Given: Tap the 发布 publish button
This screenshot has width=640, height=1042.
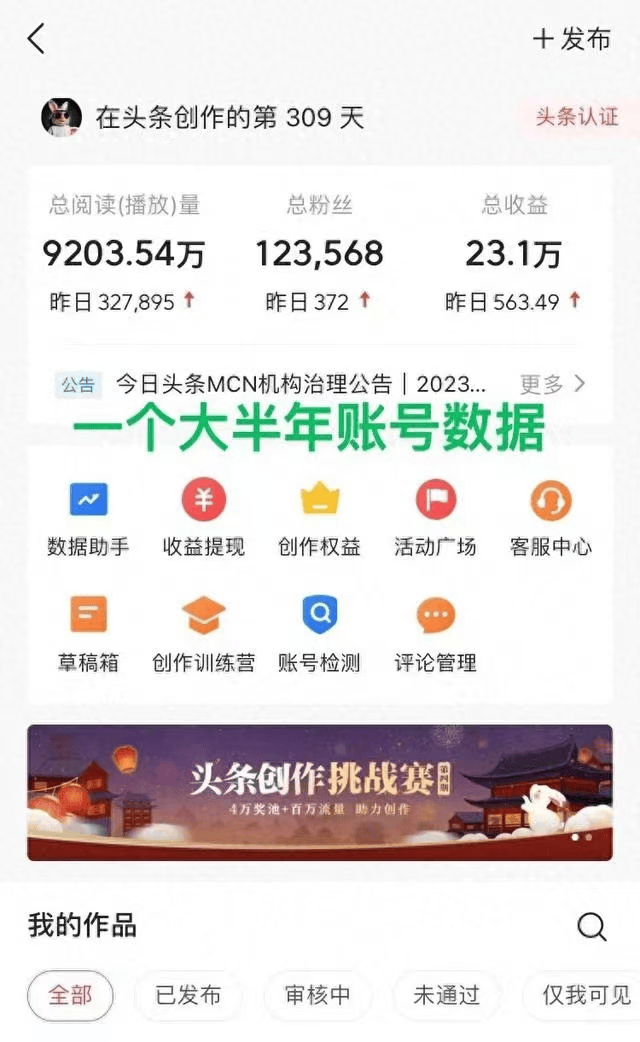Looking at the screenshot, I should 572,39.
